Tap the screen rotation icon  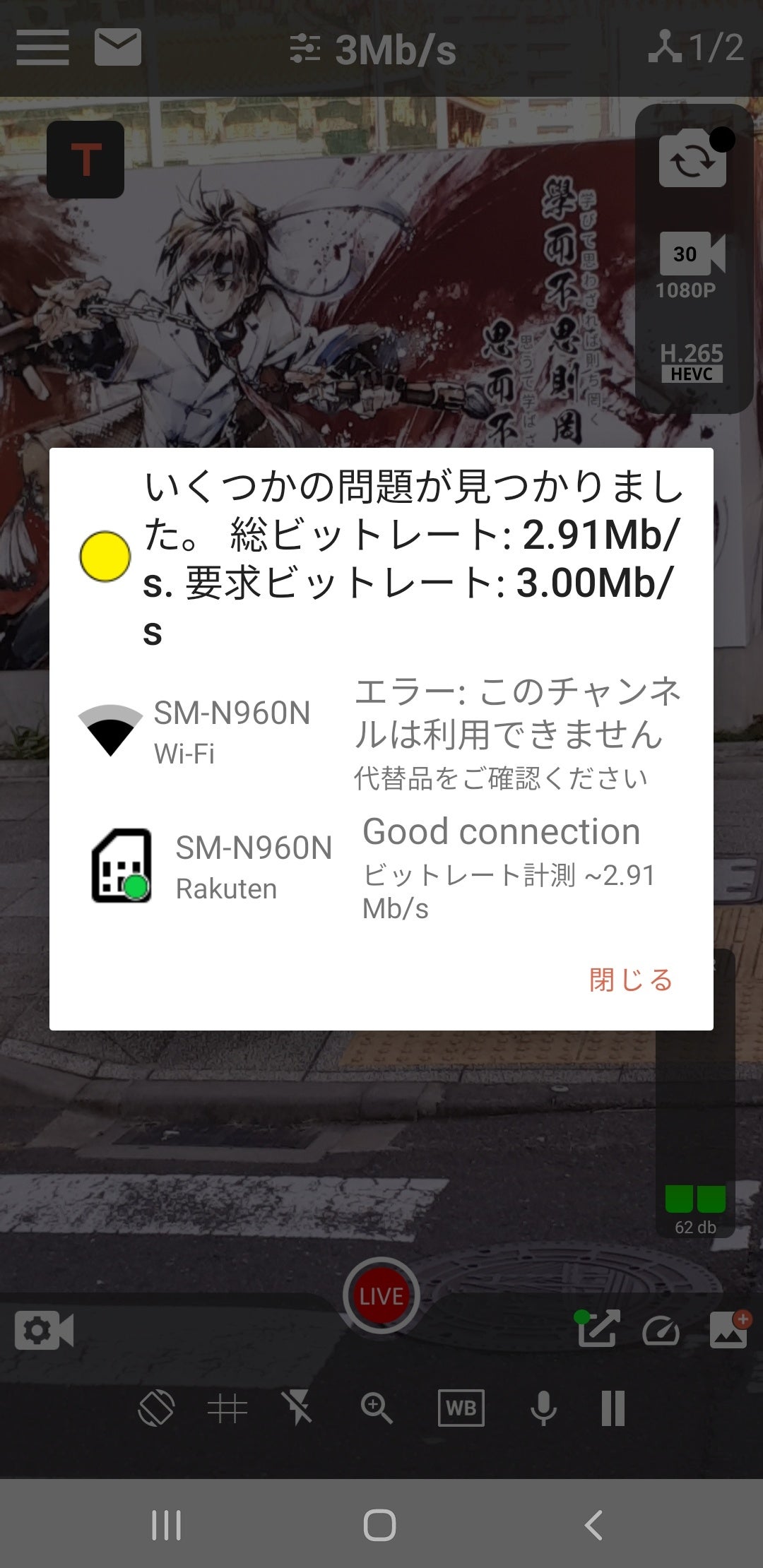coord(156,1408)
